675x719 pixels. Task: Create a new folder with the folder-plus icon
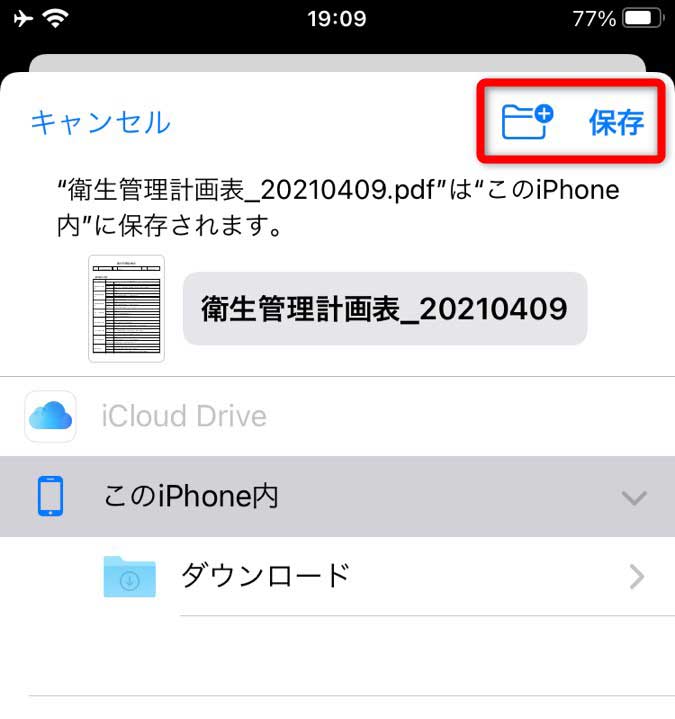point(526,122)
